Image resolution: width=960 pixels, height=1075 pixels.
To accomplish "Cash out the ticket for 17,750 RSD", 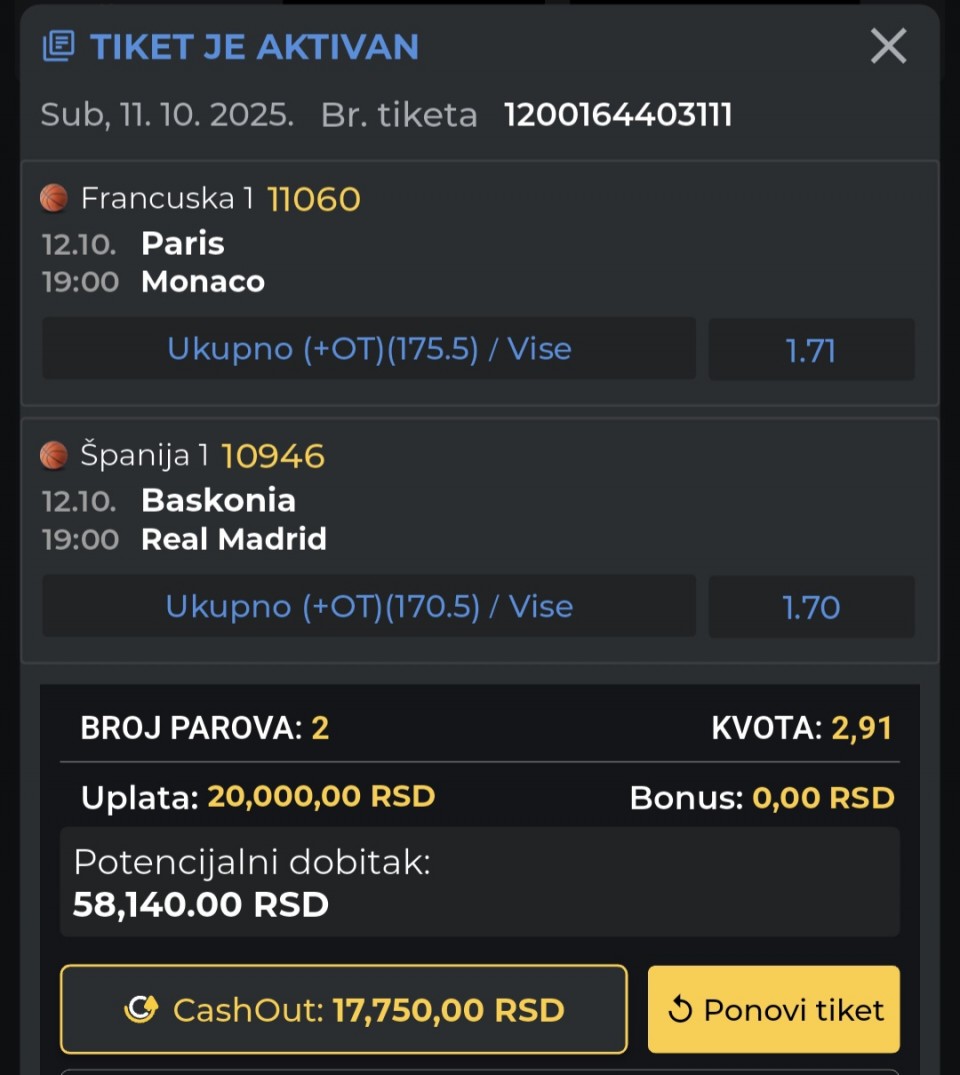I will pos(344,1009).
